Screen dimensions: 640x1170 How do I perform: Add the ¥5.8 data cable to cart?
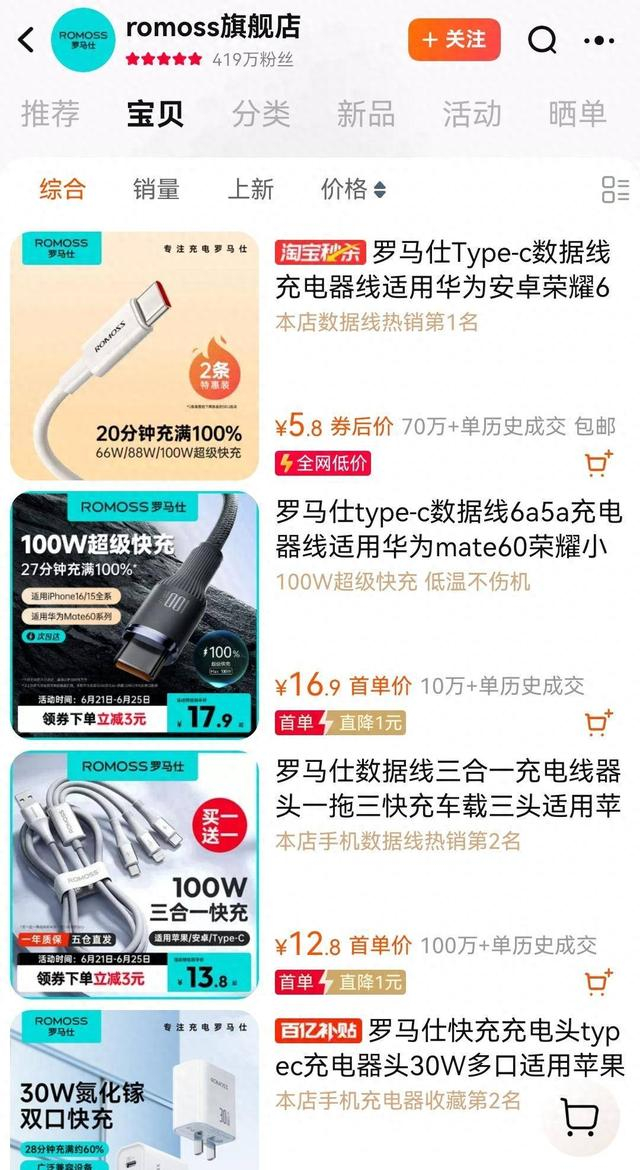click(597, 463)
